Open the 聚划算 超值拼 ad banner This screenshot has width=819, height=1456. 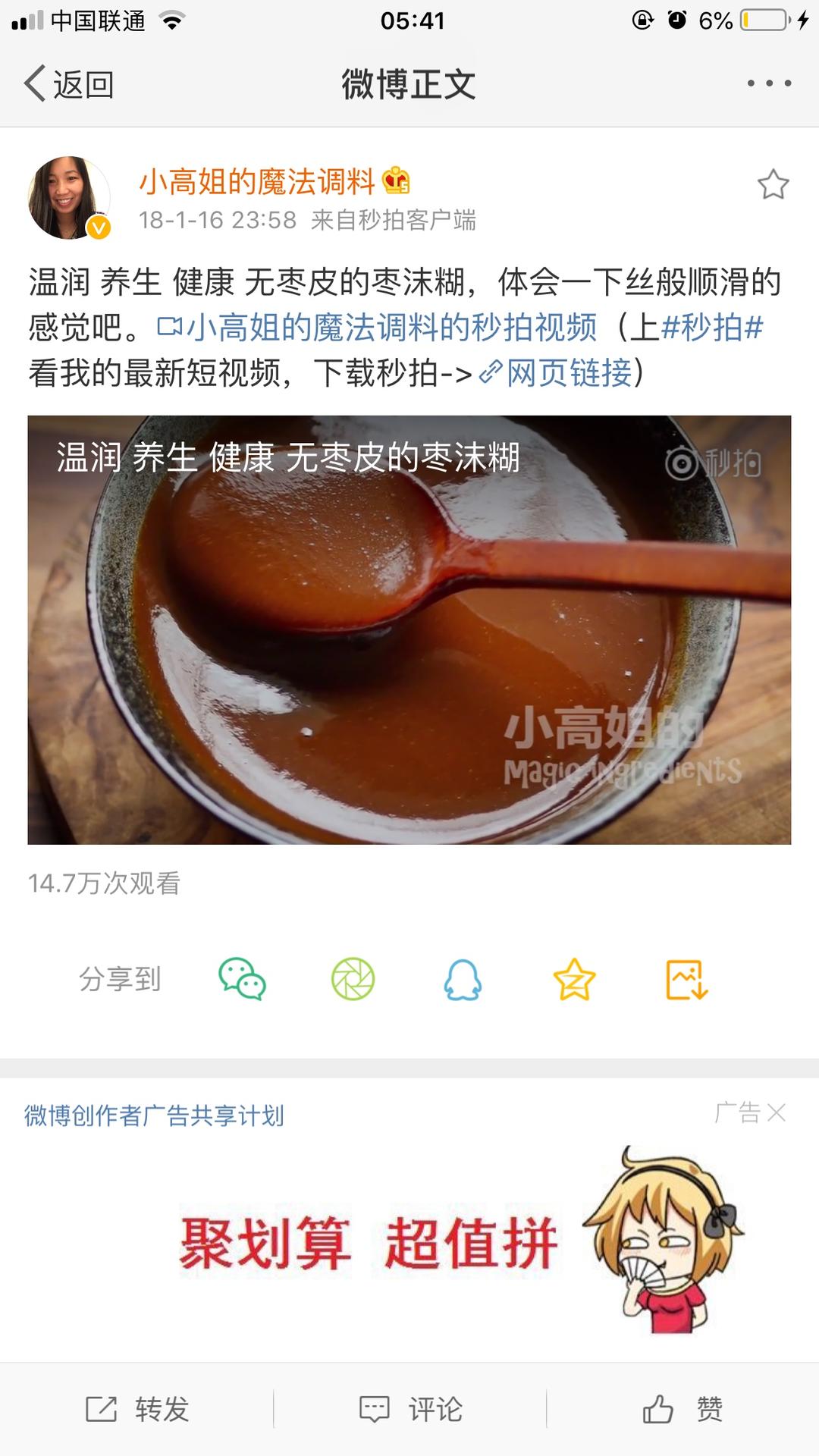(x=409, y=1244)
